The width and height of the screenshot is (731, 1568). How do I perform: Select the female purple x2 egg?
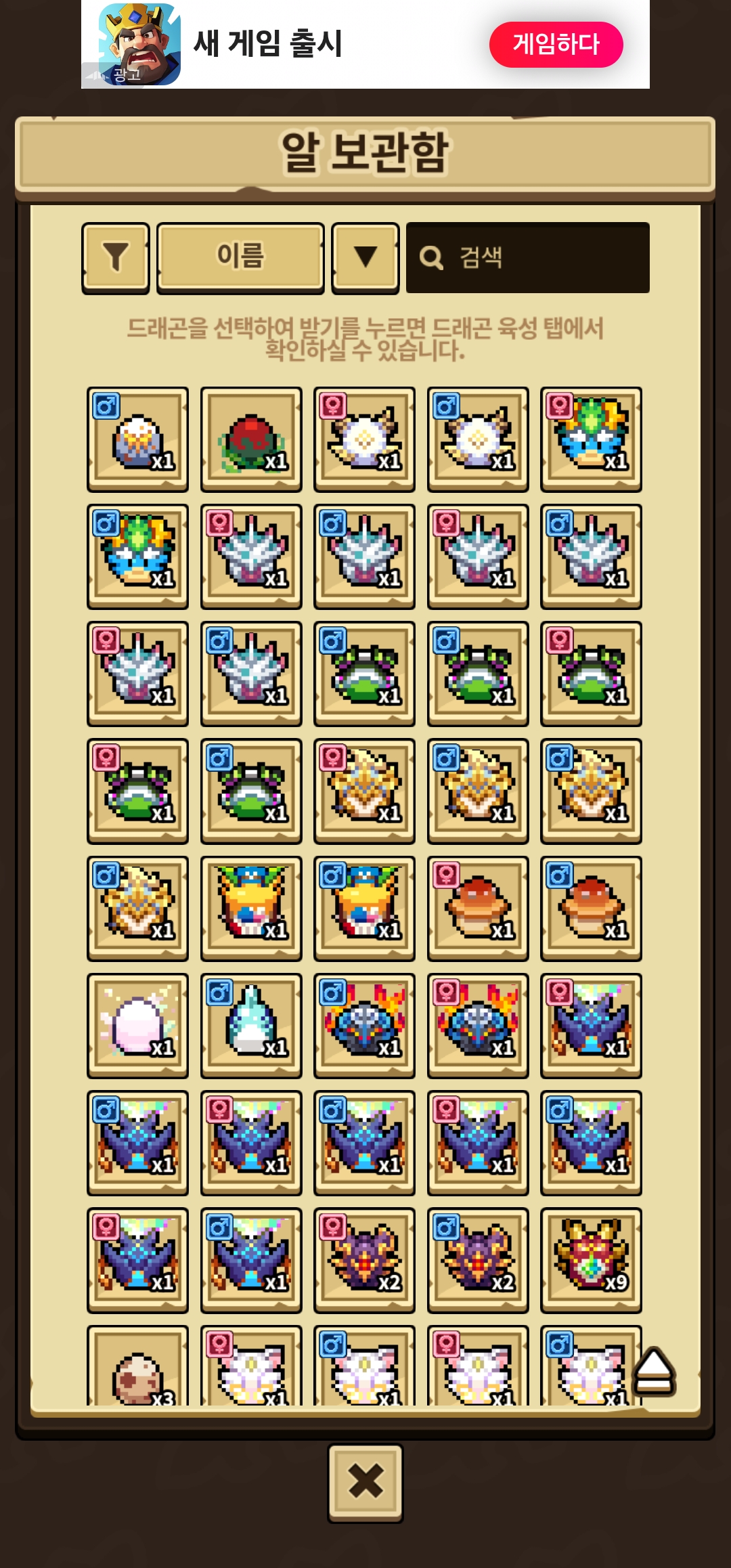coord(364,1260)
